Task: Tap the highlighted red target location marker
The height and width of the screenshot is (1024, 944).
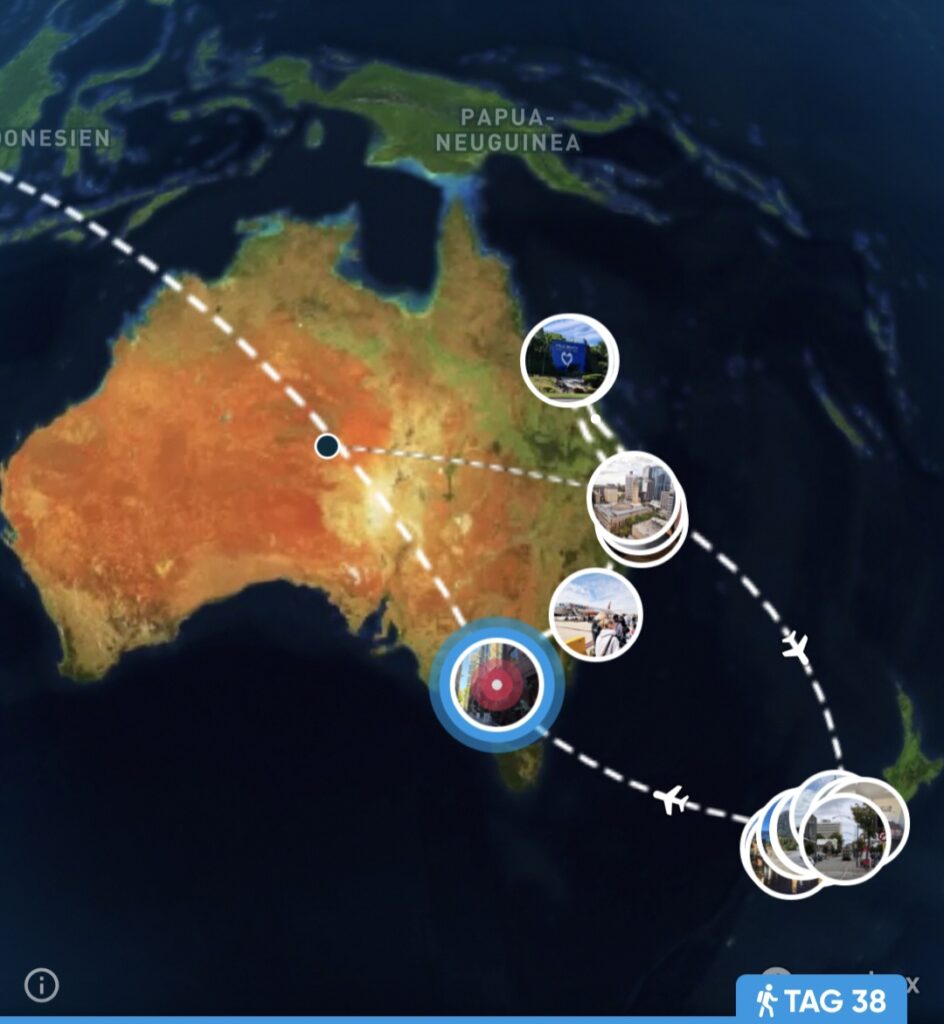Action: (x=496, y=685)
